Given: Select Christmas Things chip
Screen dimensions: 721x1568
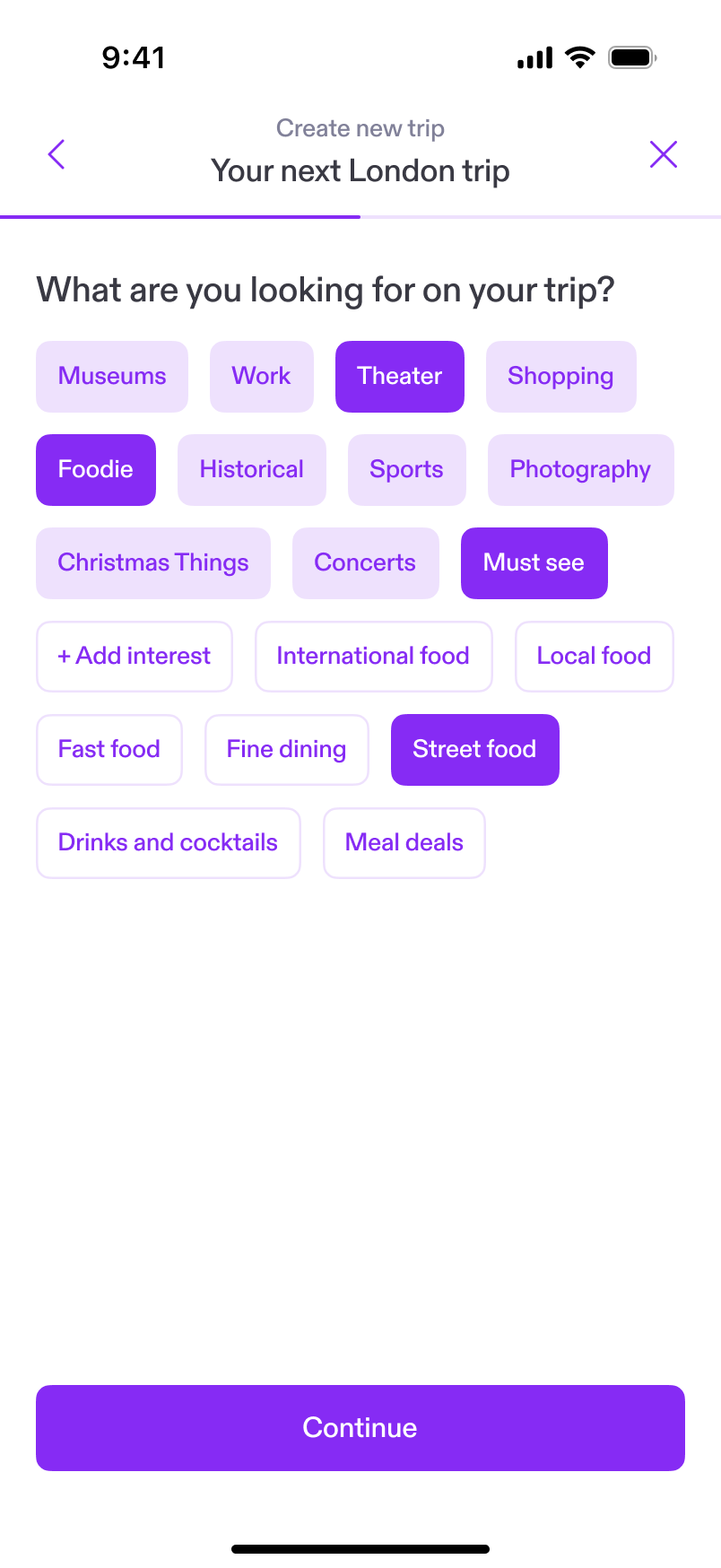Looking at the screenshot, I should pyautogui.click(x=153, y=563).
